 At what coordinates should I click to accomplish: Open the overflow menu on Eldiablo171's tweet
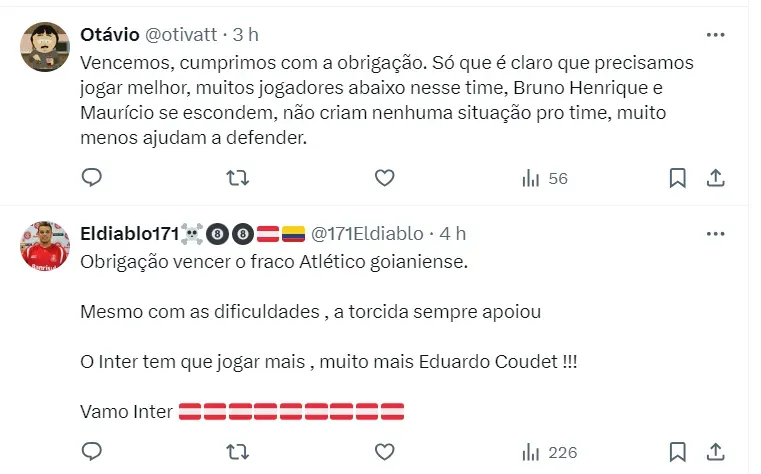coord(716,233)
